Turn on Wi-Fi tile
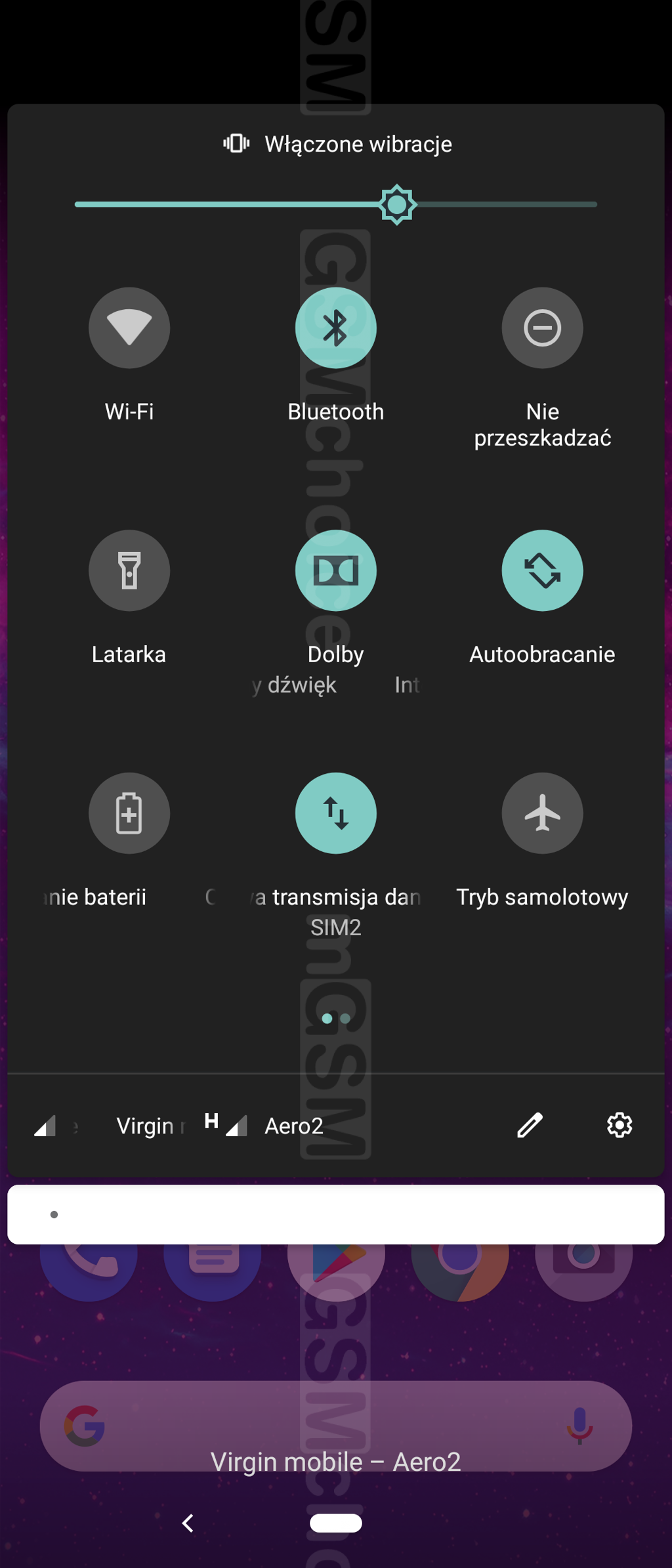Screen dimensions: 672x1568 (x=129, y=328)
